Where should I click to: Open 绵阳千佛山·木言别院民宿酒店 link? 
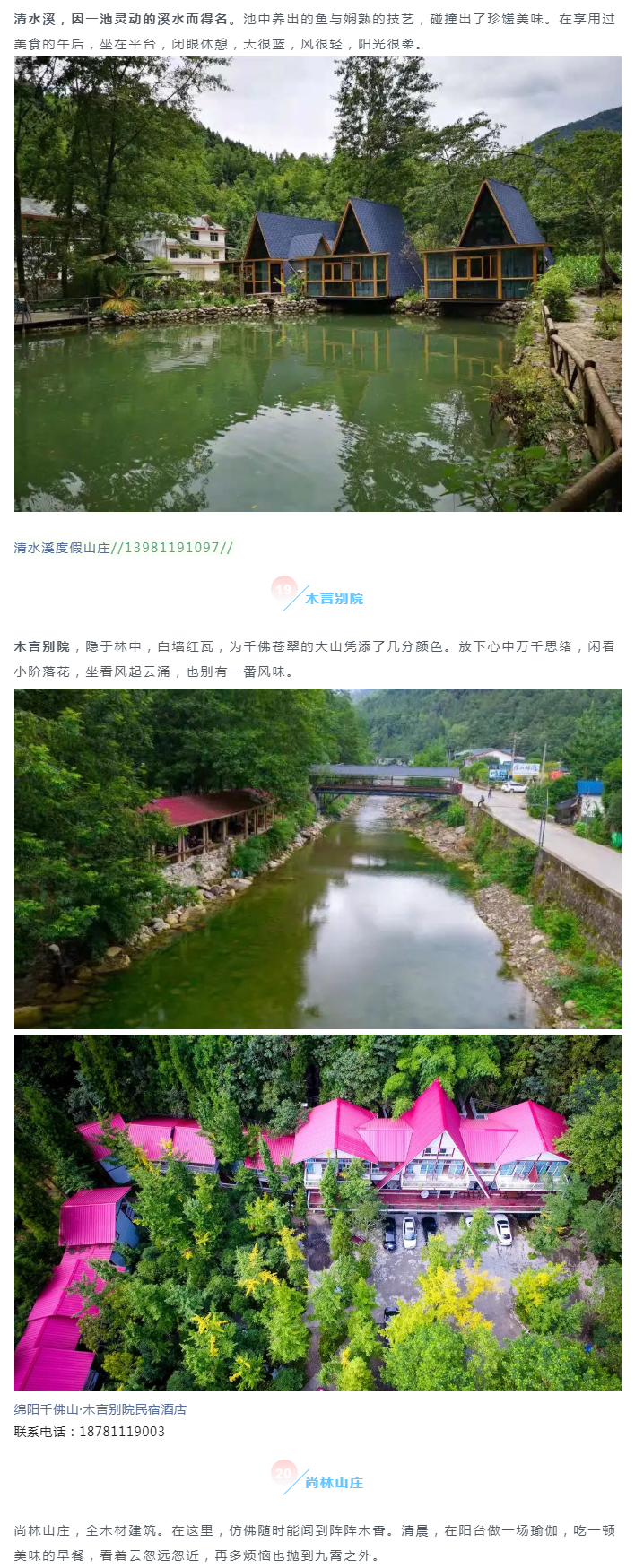(100, 1409)
